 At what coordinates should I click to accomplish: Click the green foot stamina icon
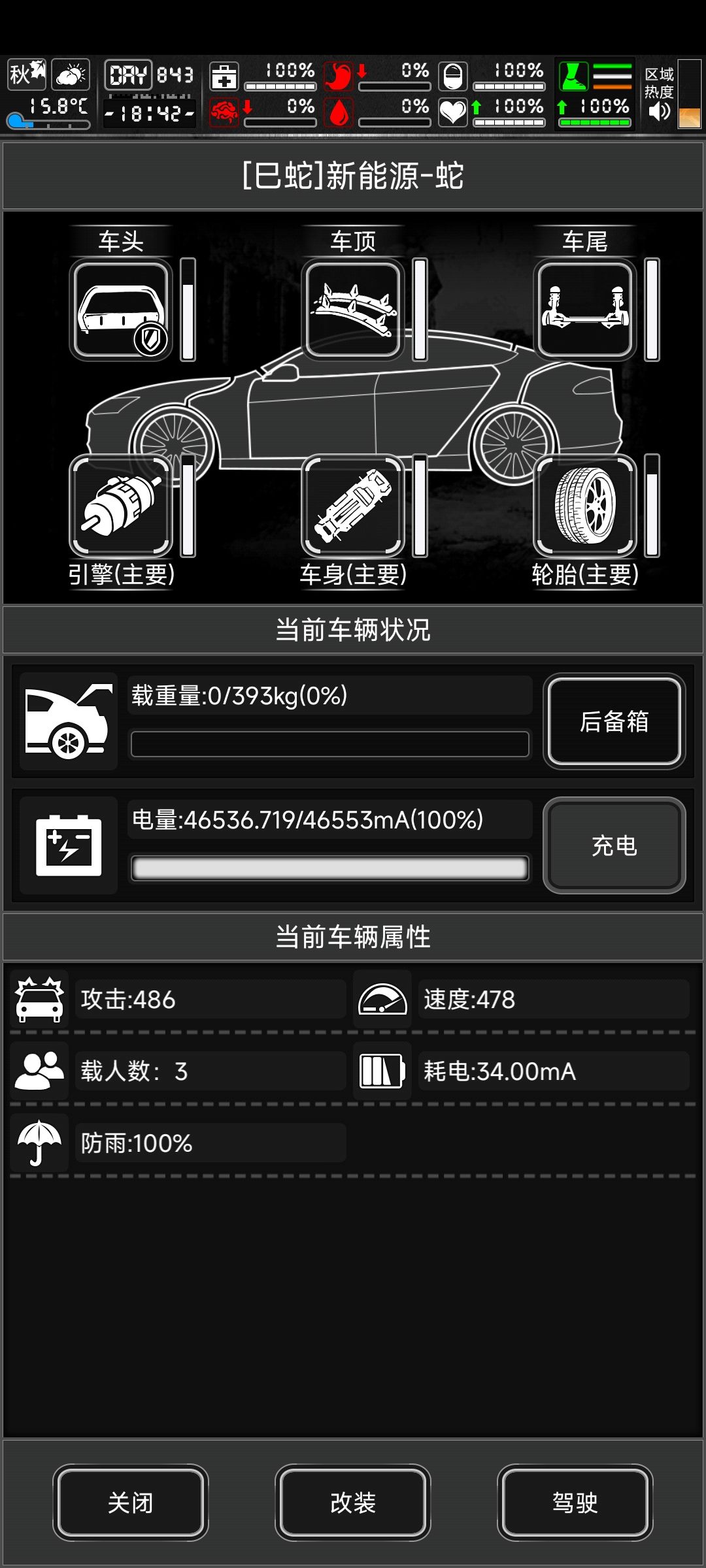pyautogui.click(x=573, y=77)
